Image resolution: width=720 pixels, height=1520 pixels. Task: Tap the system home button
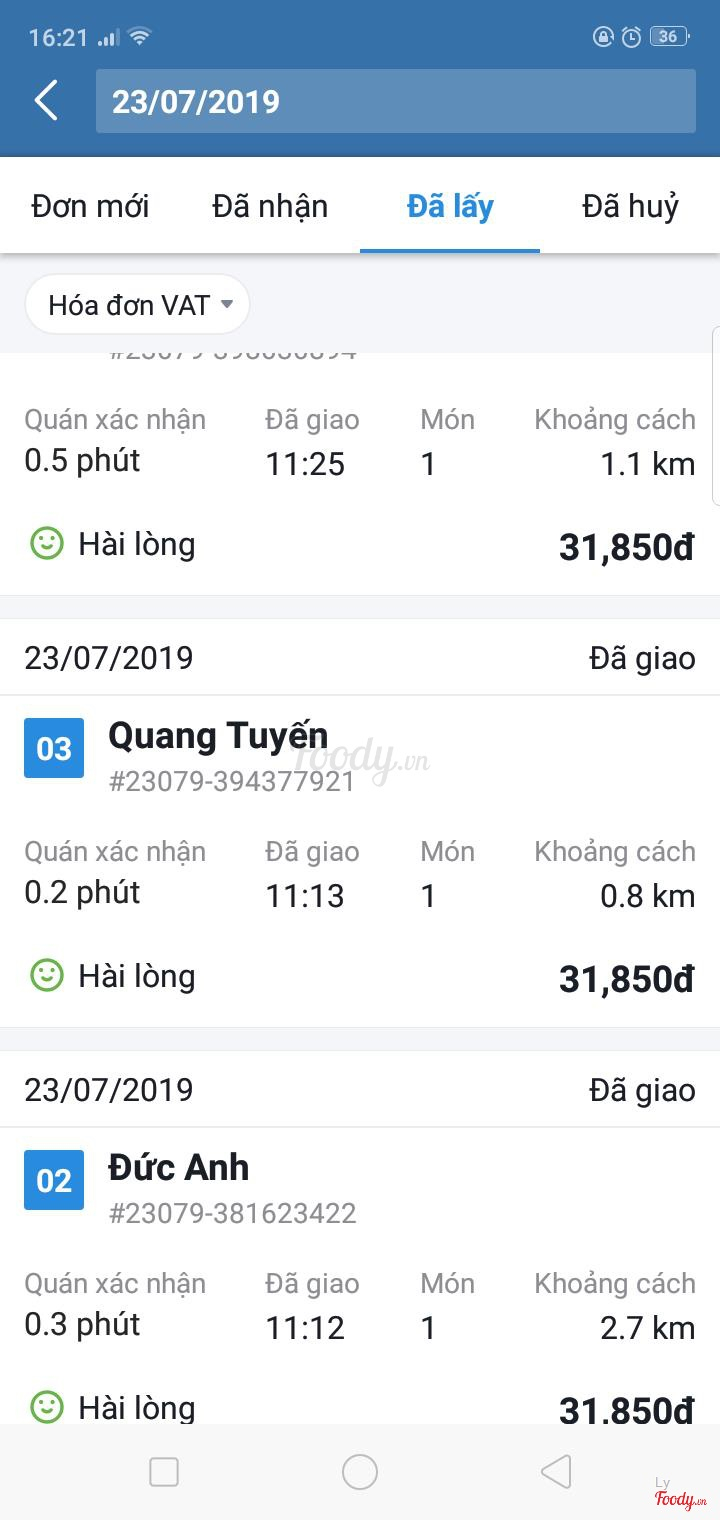(360, 1472)
